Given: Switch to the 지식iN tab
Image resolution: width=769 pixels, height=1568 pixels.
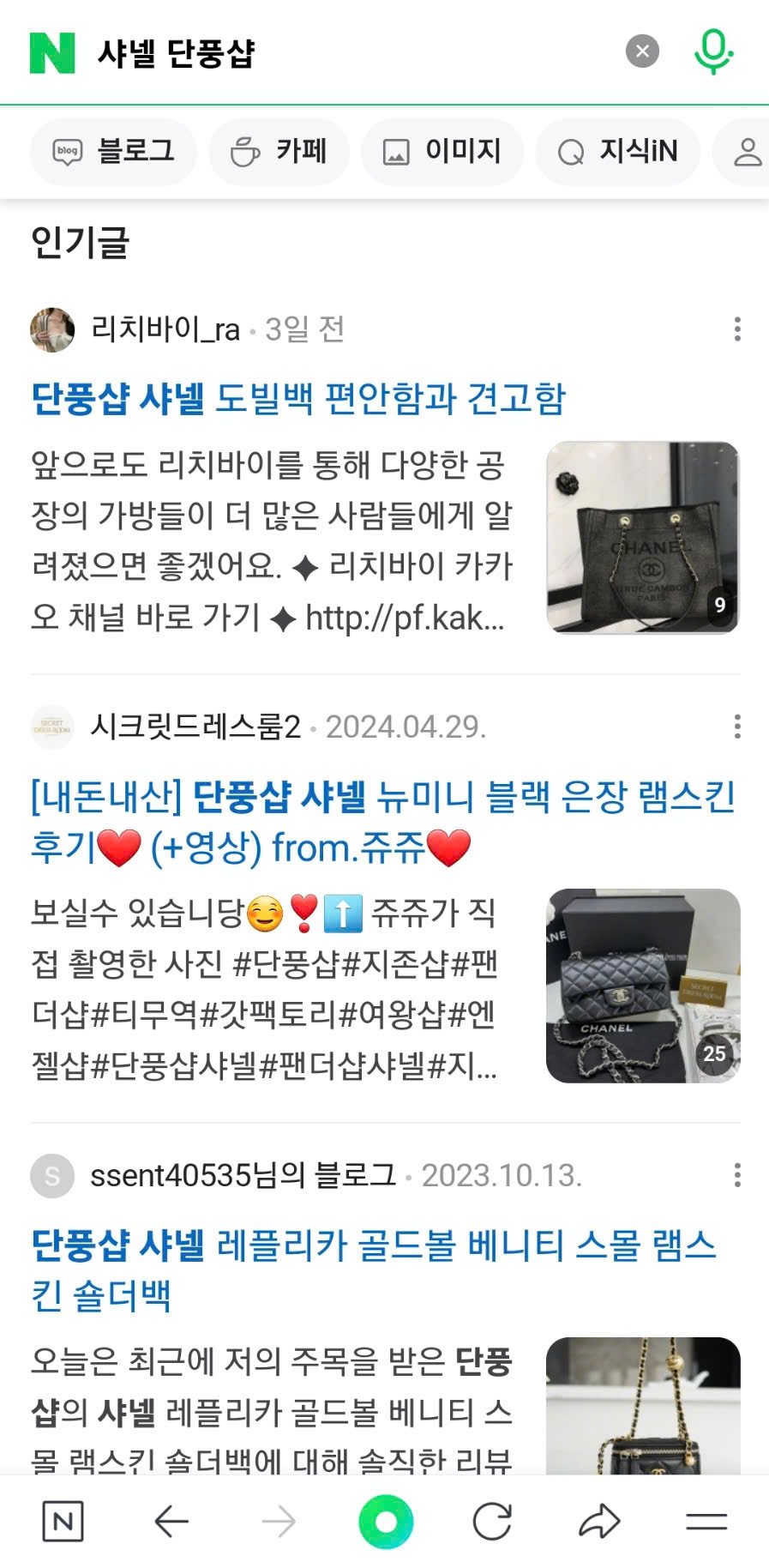Looking at the screenshot, I should pyautogui.click(x=618, y=152).
